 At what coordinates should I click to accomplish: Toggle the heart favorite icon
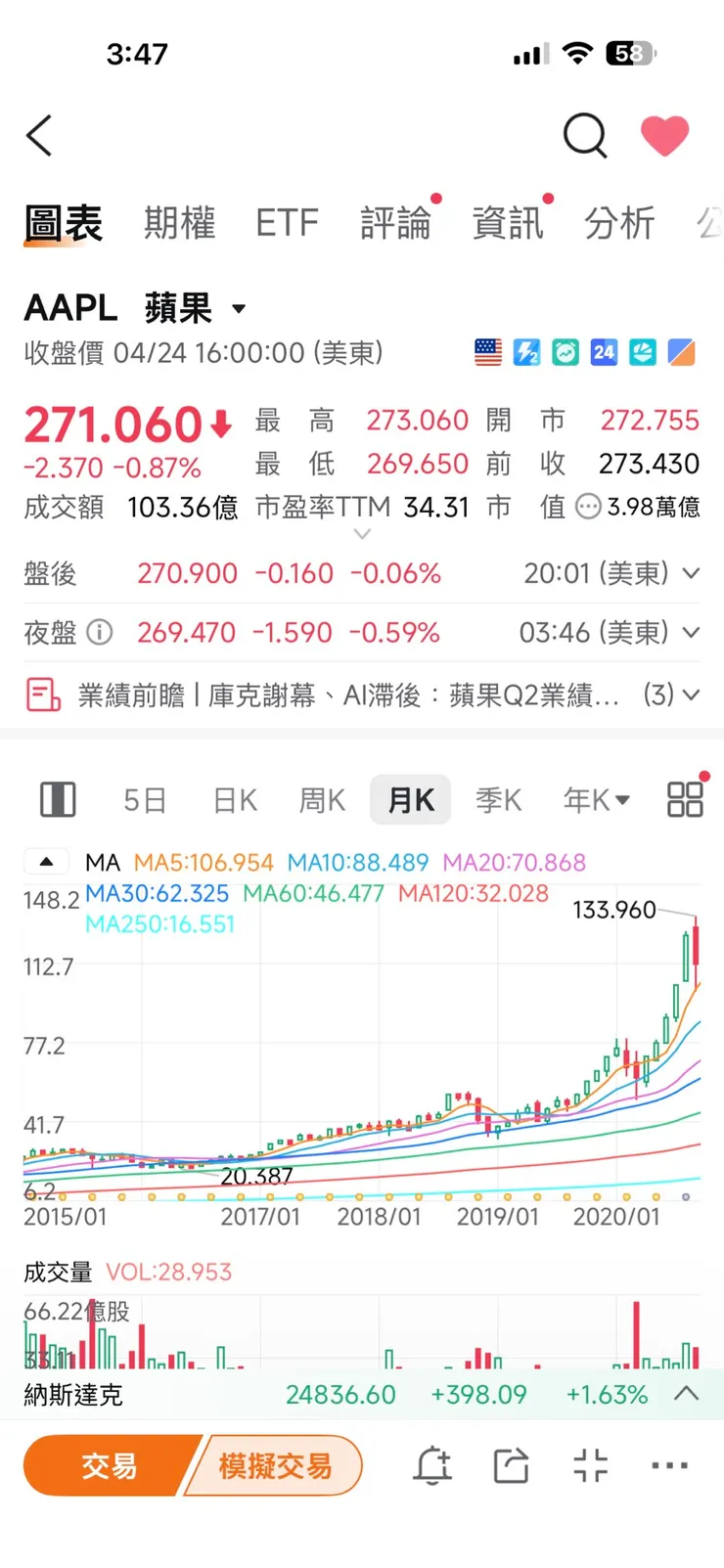tap(665, 136)
